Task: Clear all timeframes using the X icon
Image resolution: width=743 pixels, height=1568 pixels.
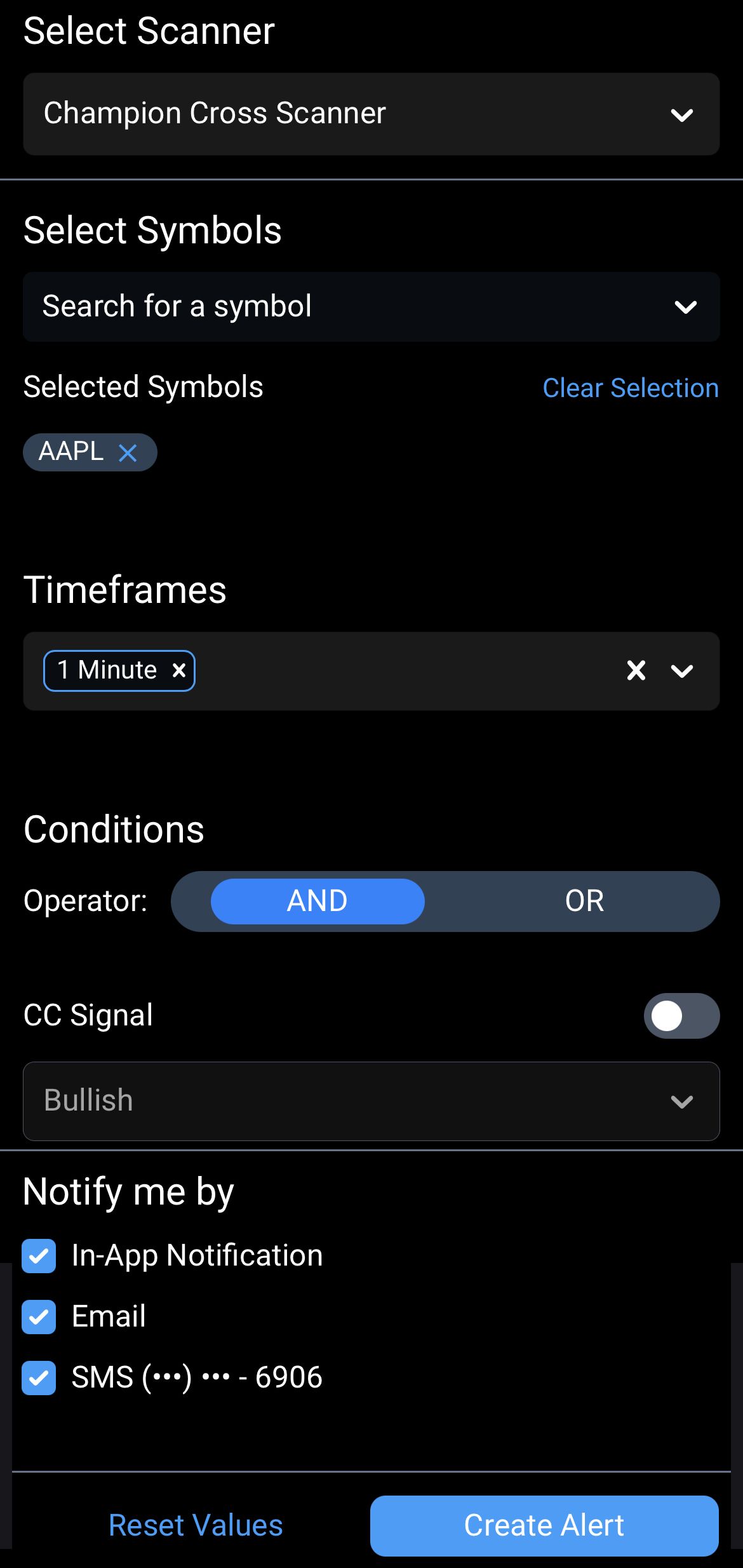Action: 636,670
